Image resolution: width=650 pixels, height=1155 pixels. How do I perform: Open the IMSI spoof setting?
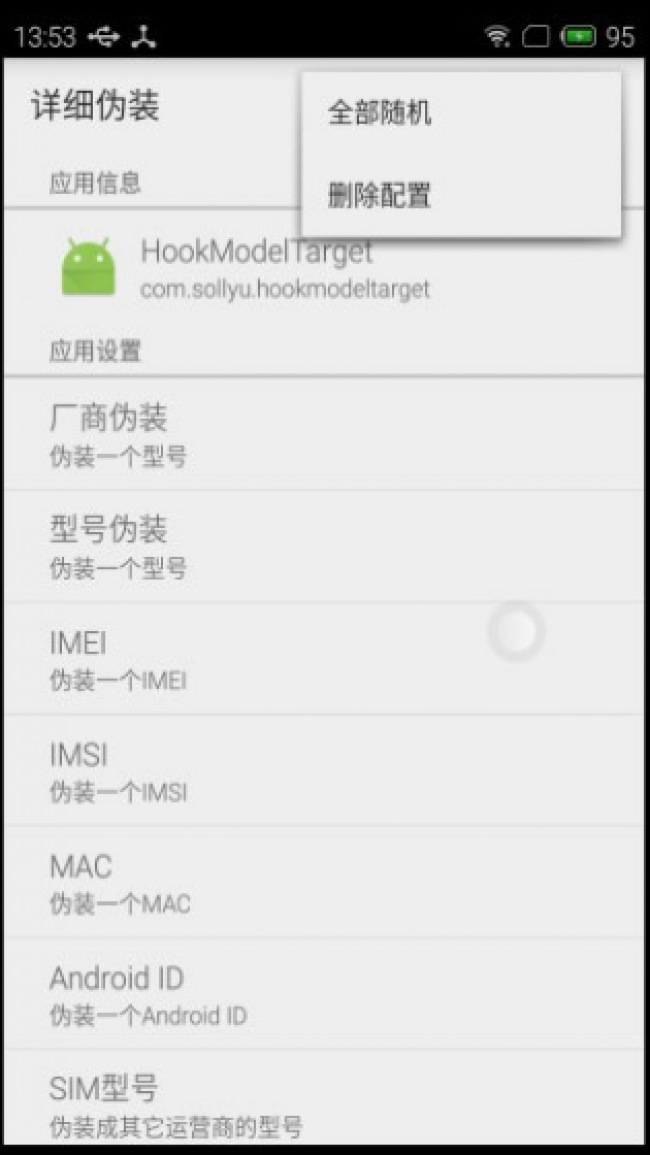324,770
